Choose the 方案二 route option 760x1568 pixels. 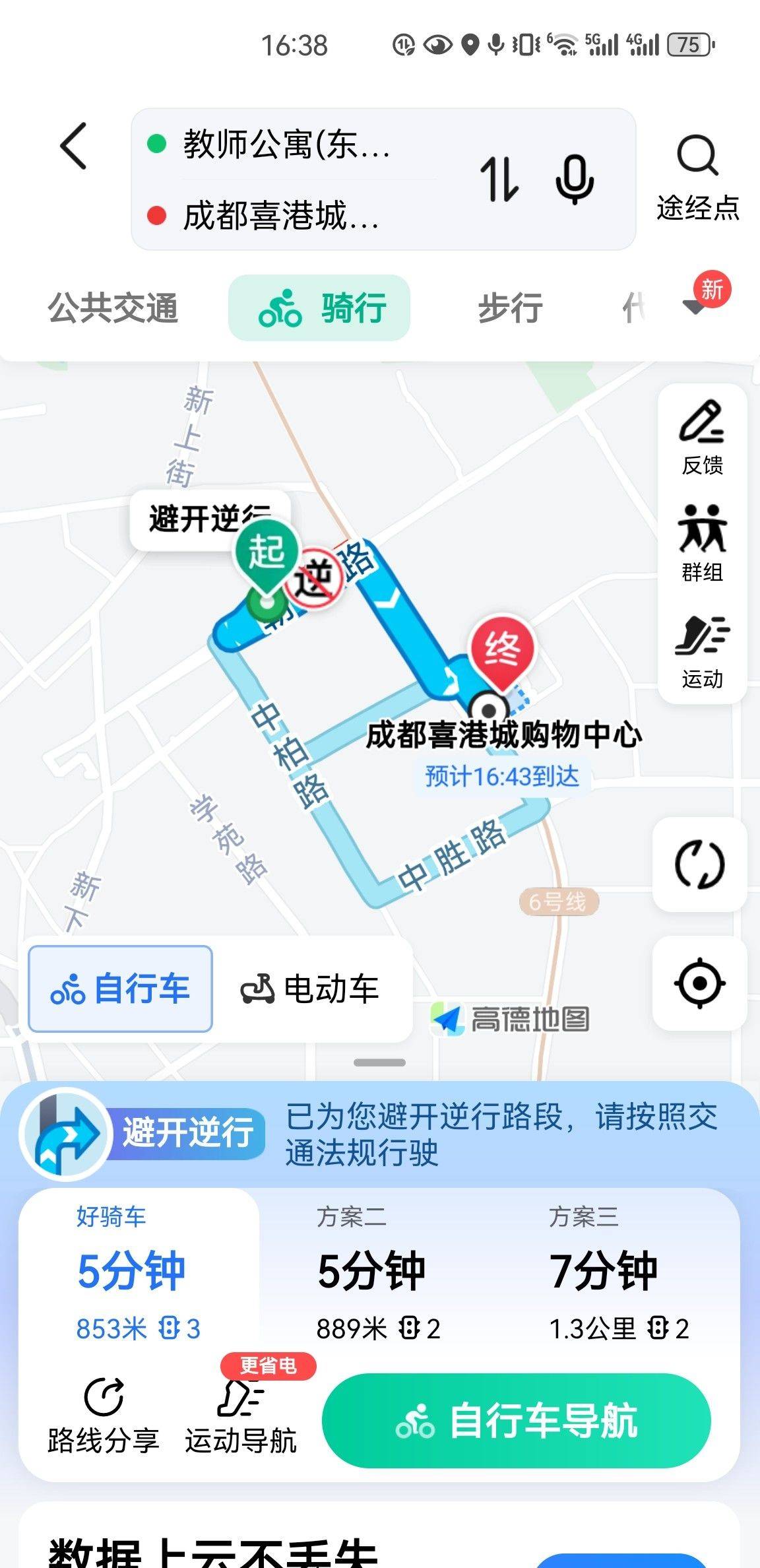(377, 1272)
